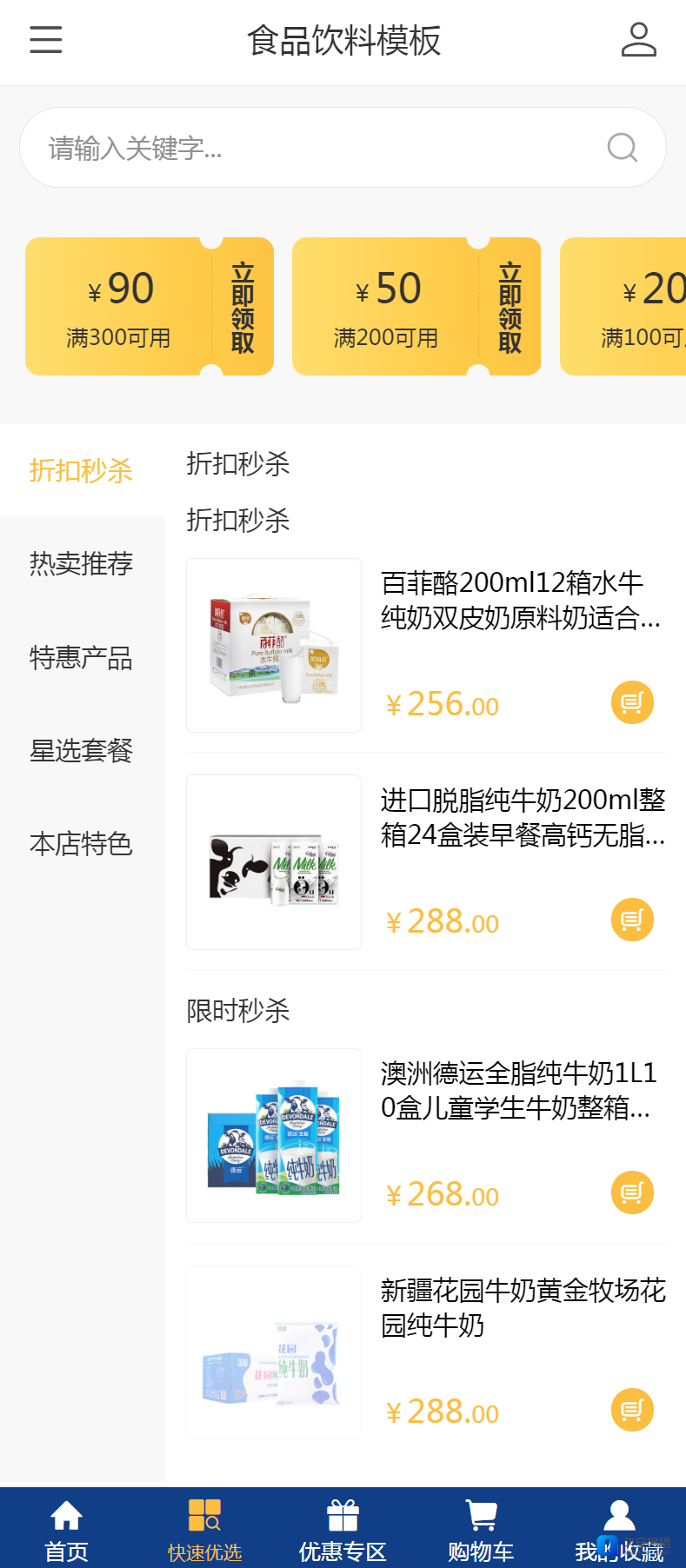Claim the ¥50 coupon
Screen dimensions: 686x1568
tap(510, 307)
